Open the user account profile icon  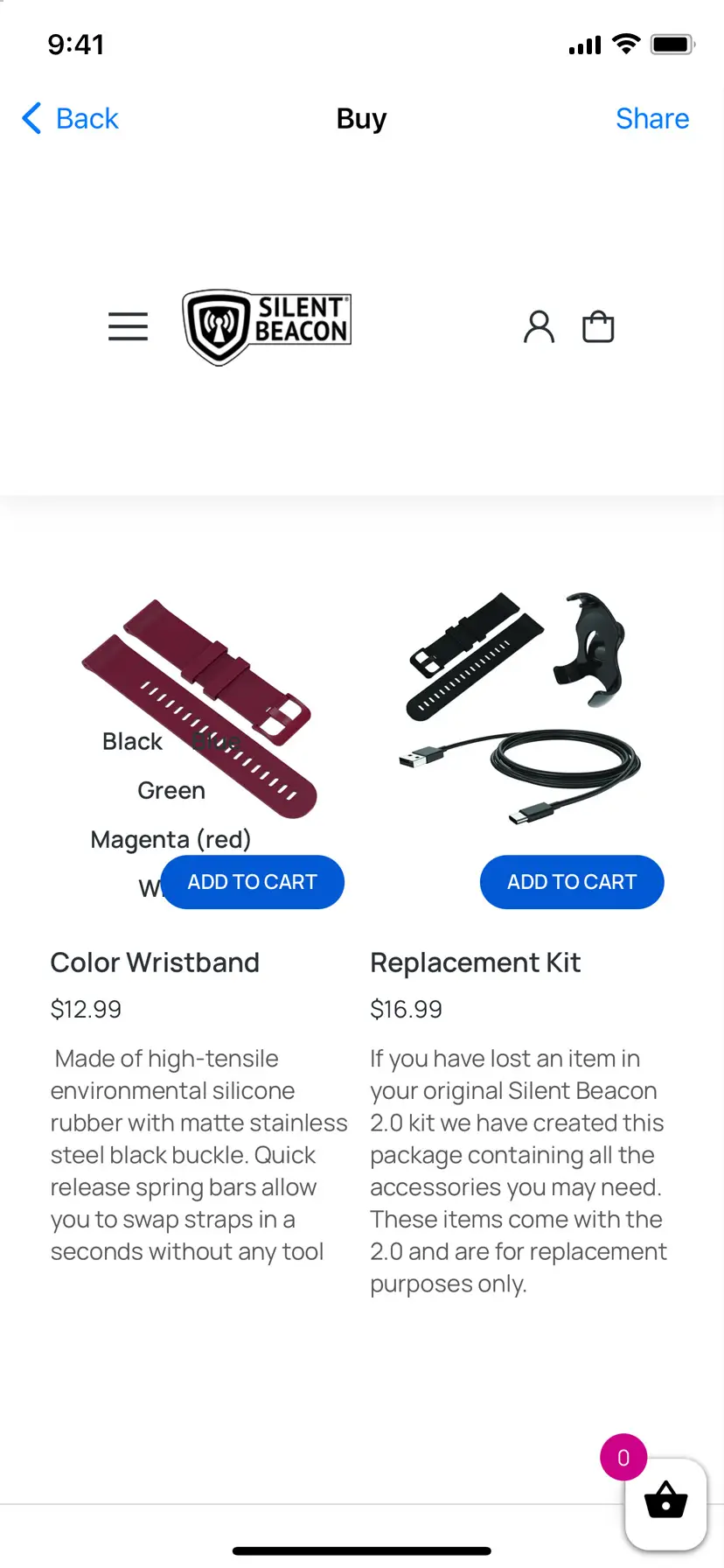pos(539,326)
